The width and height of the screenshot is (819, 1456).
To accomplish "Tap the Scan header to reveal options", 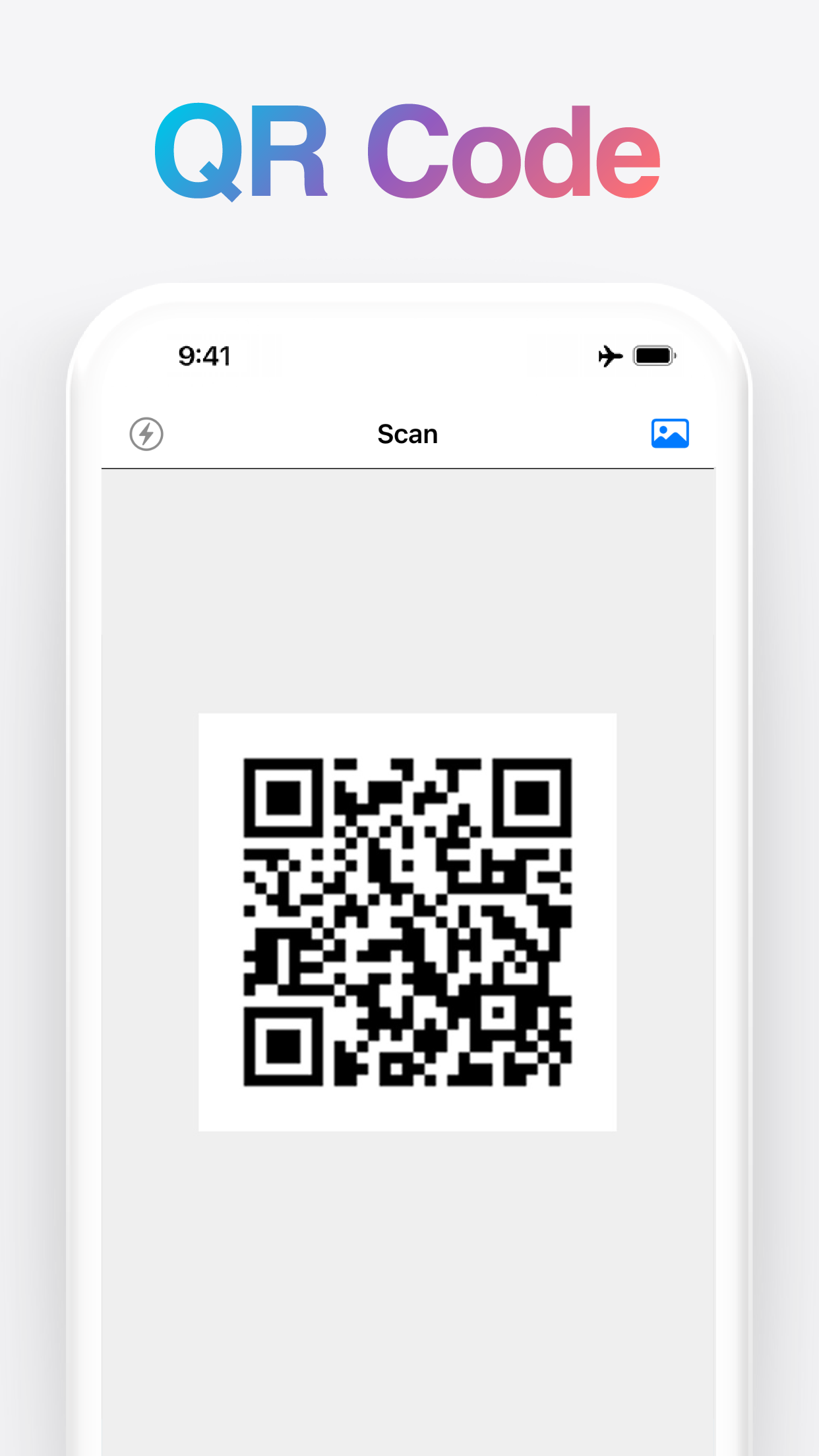I will tap(408, 433).
